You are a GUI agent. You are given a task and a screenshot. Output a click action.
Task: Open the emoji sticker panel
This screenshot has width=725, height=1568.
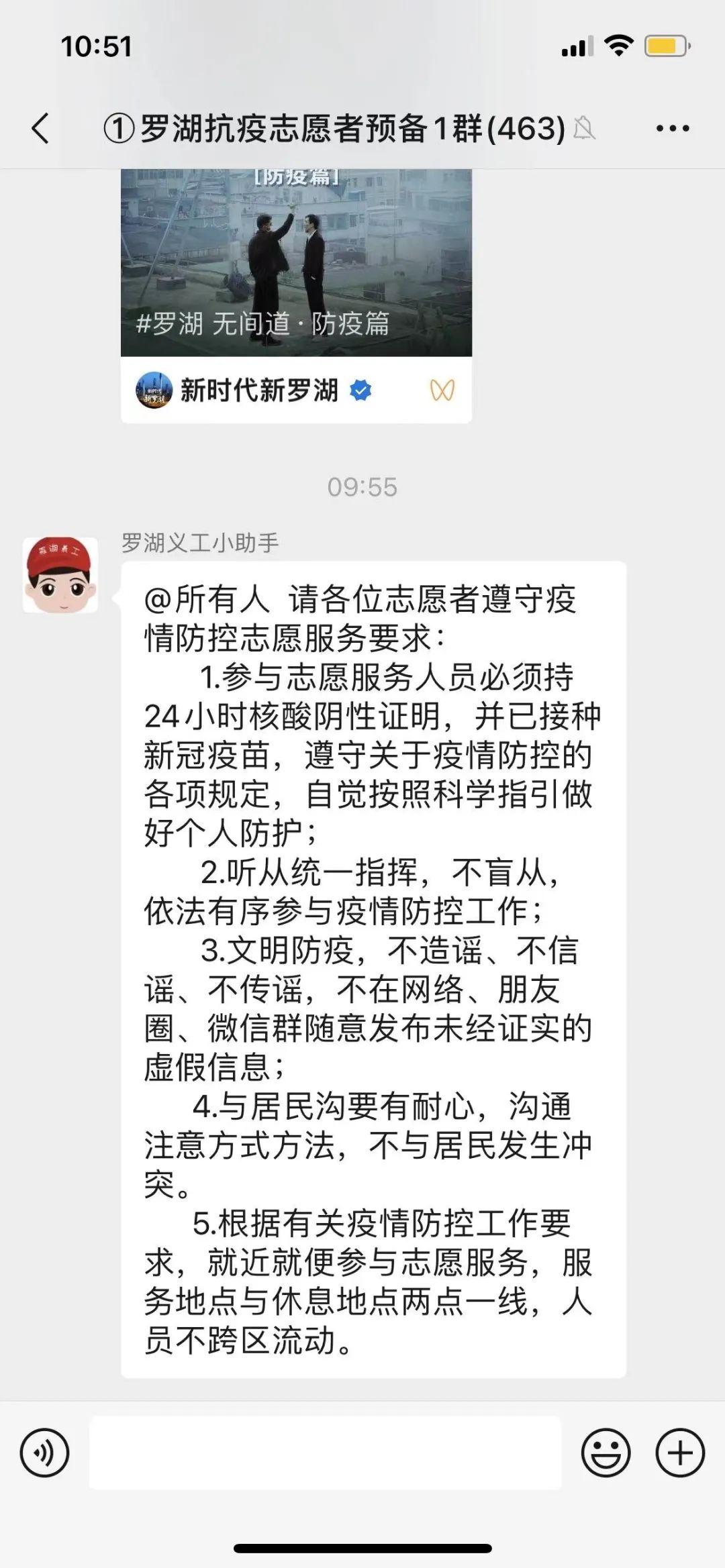(606, 1453)
